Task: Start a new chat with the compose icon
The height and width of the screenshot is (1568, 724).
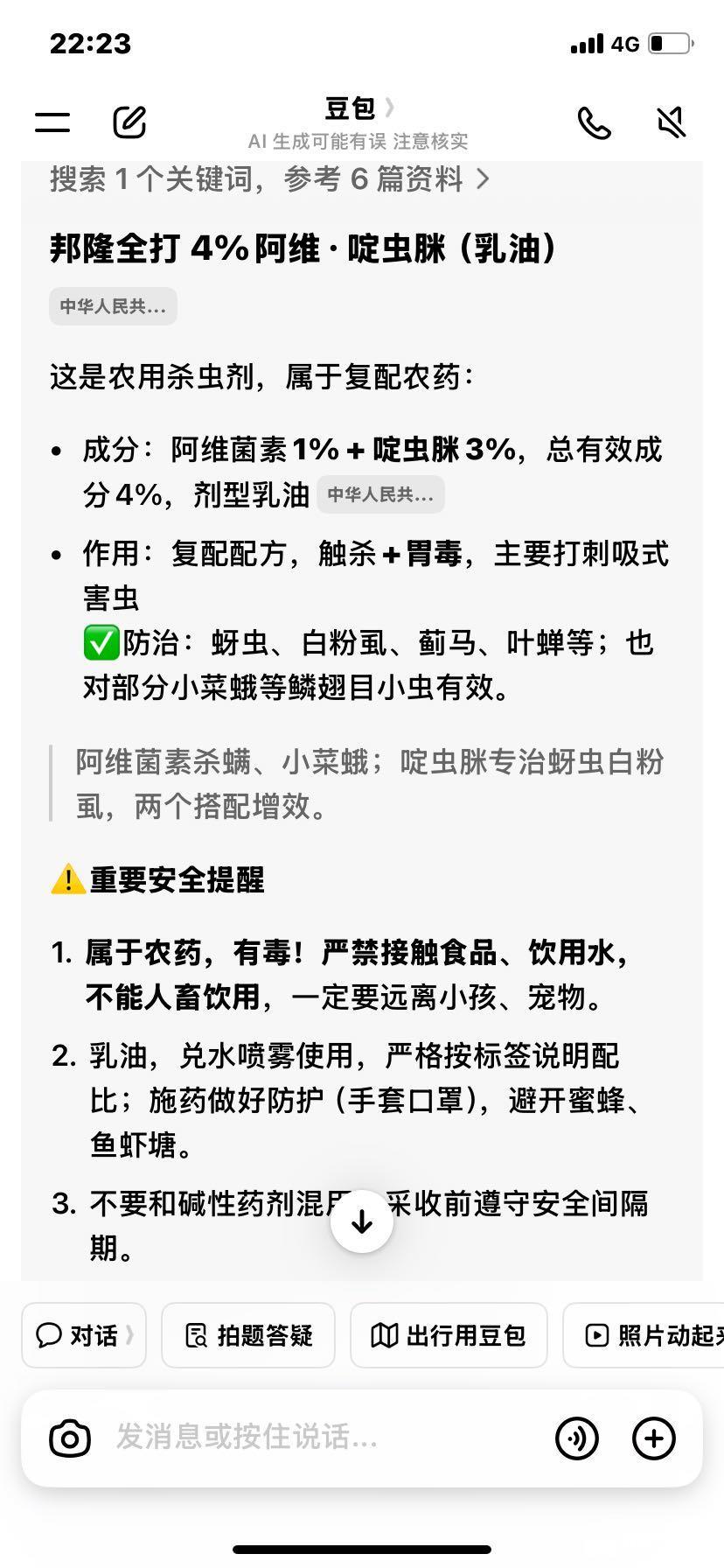Action: [x=129, y=122]
